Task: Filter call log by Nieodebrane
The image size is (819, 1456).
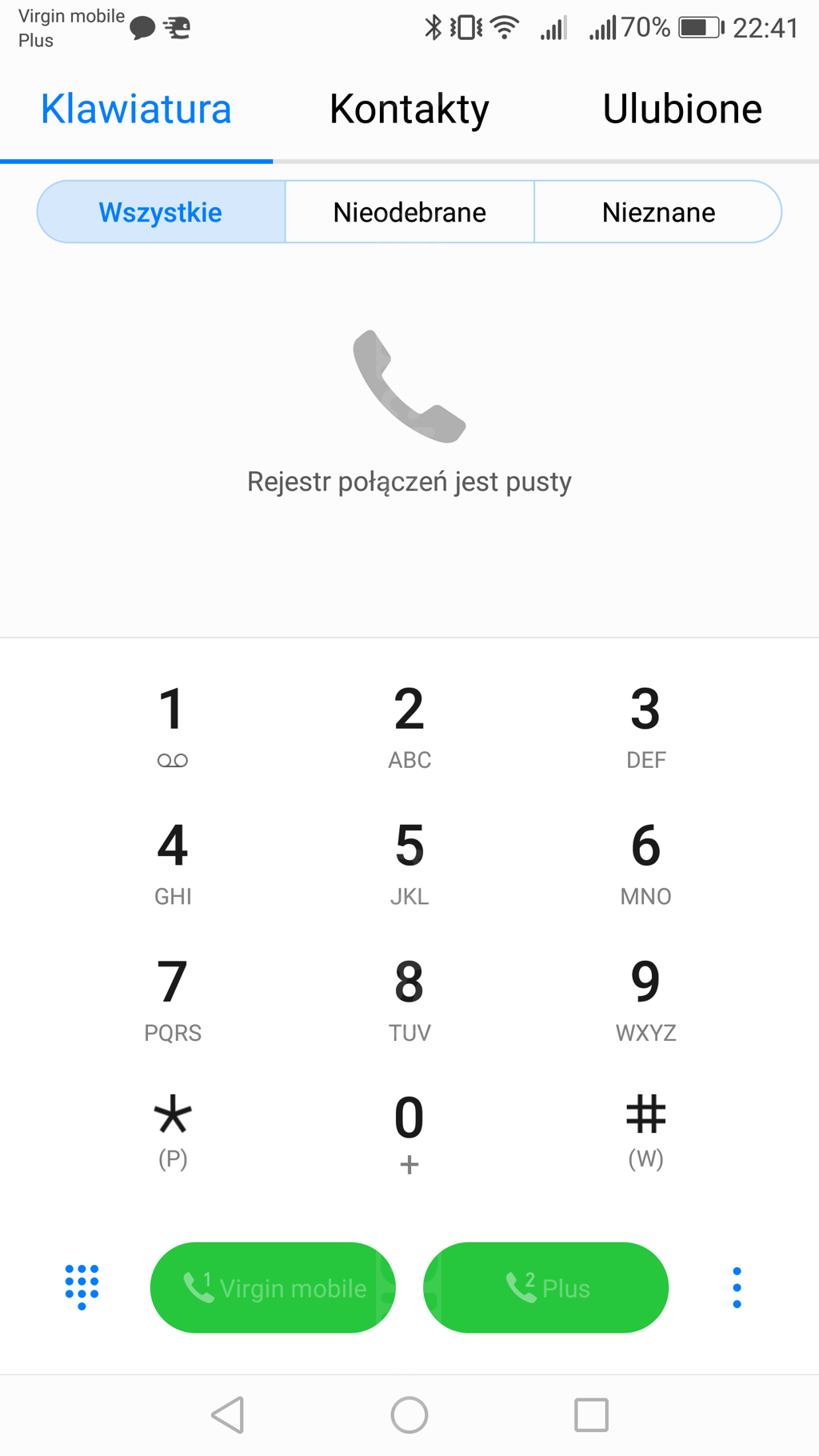Action: 409,213
